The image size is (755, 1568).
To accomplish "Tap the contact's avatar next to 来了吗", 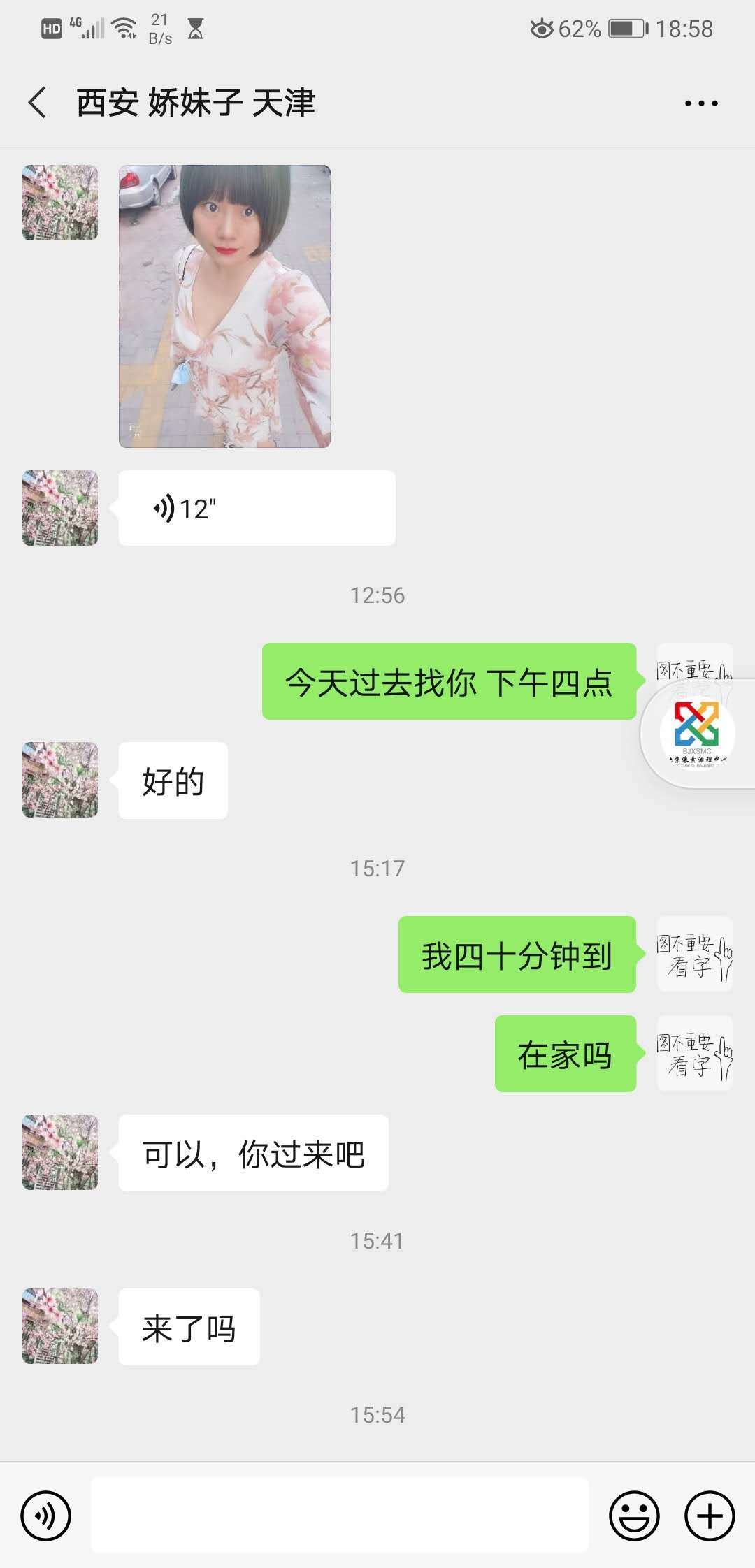I will (x=60, y=1326).
